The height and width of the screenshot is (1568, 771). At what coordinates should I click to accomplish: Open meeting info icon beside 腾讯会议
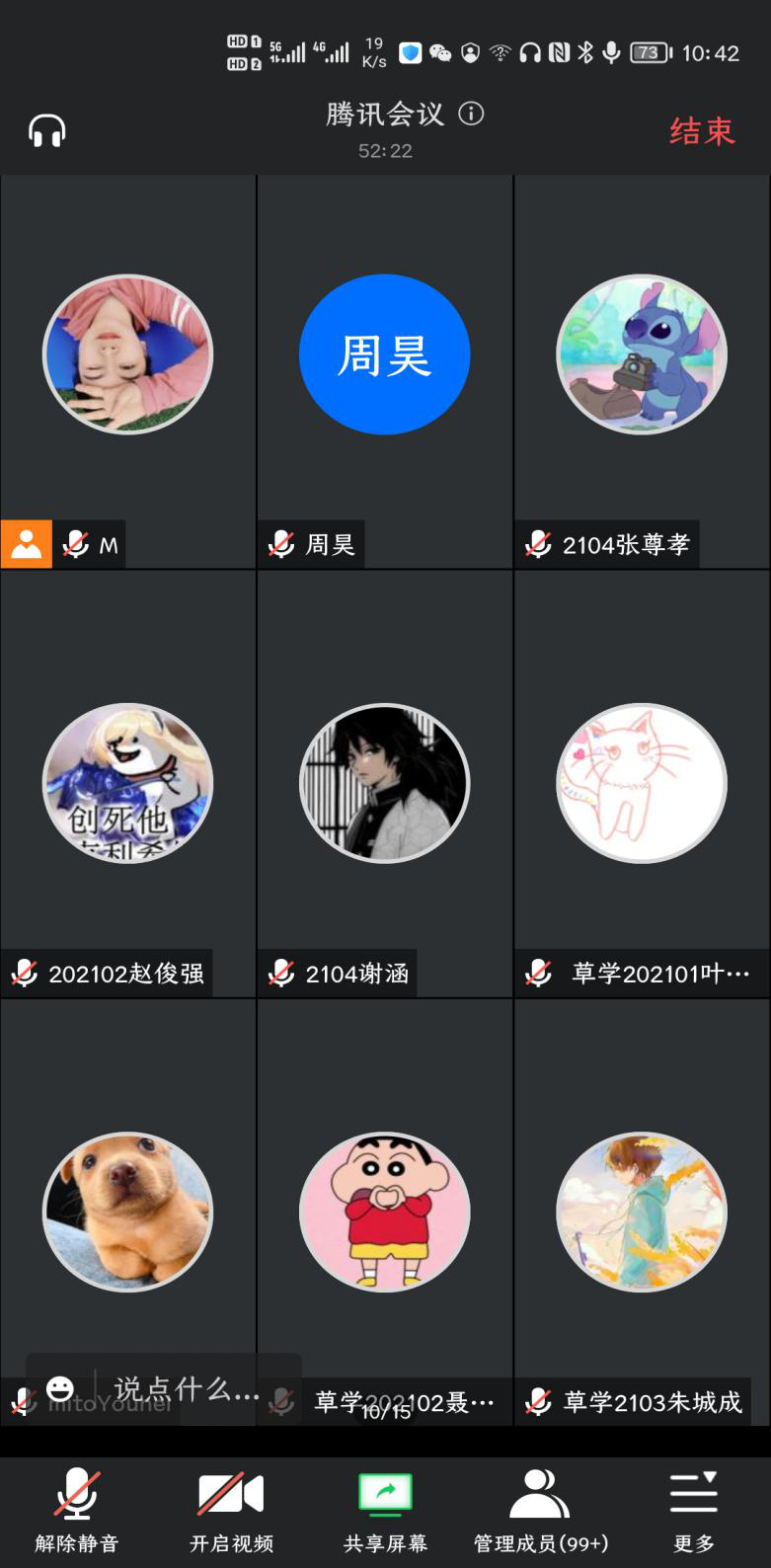point(472,114)
